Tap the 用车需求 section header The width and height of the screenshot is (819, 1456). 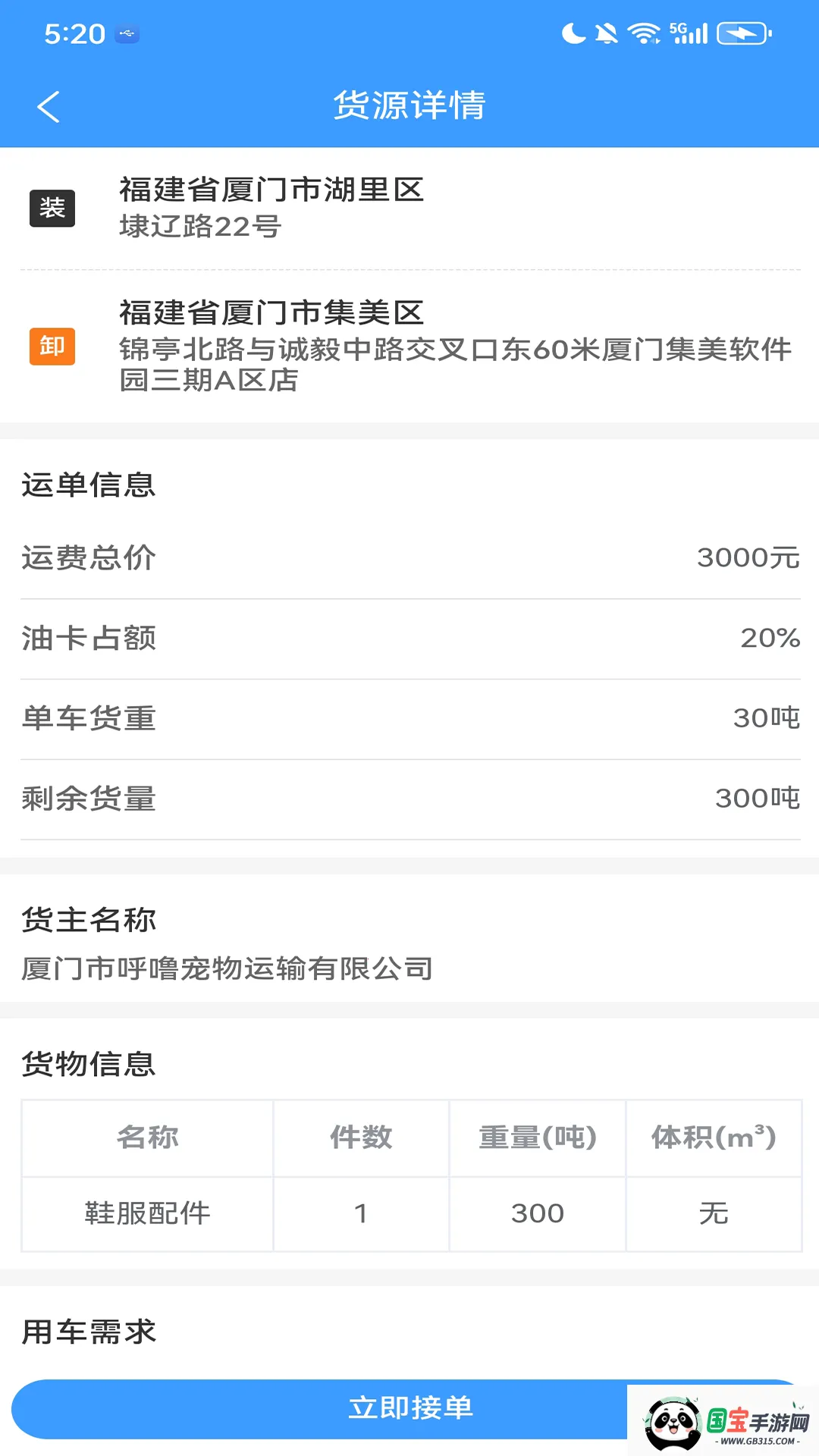click(89, 1332)
